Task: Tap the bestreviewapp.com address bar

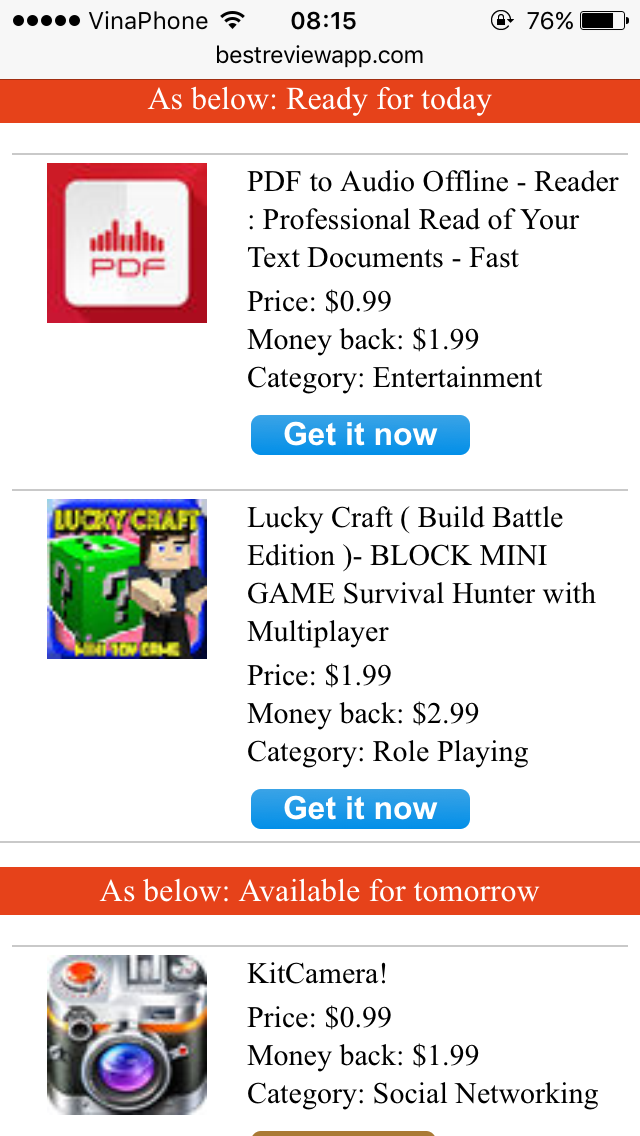Action: coord(320,56)
